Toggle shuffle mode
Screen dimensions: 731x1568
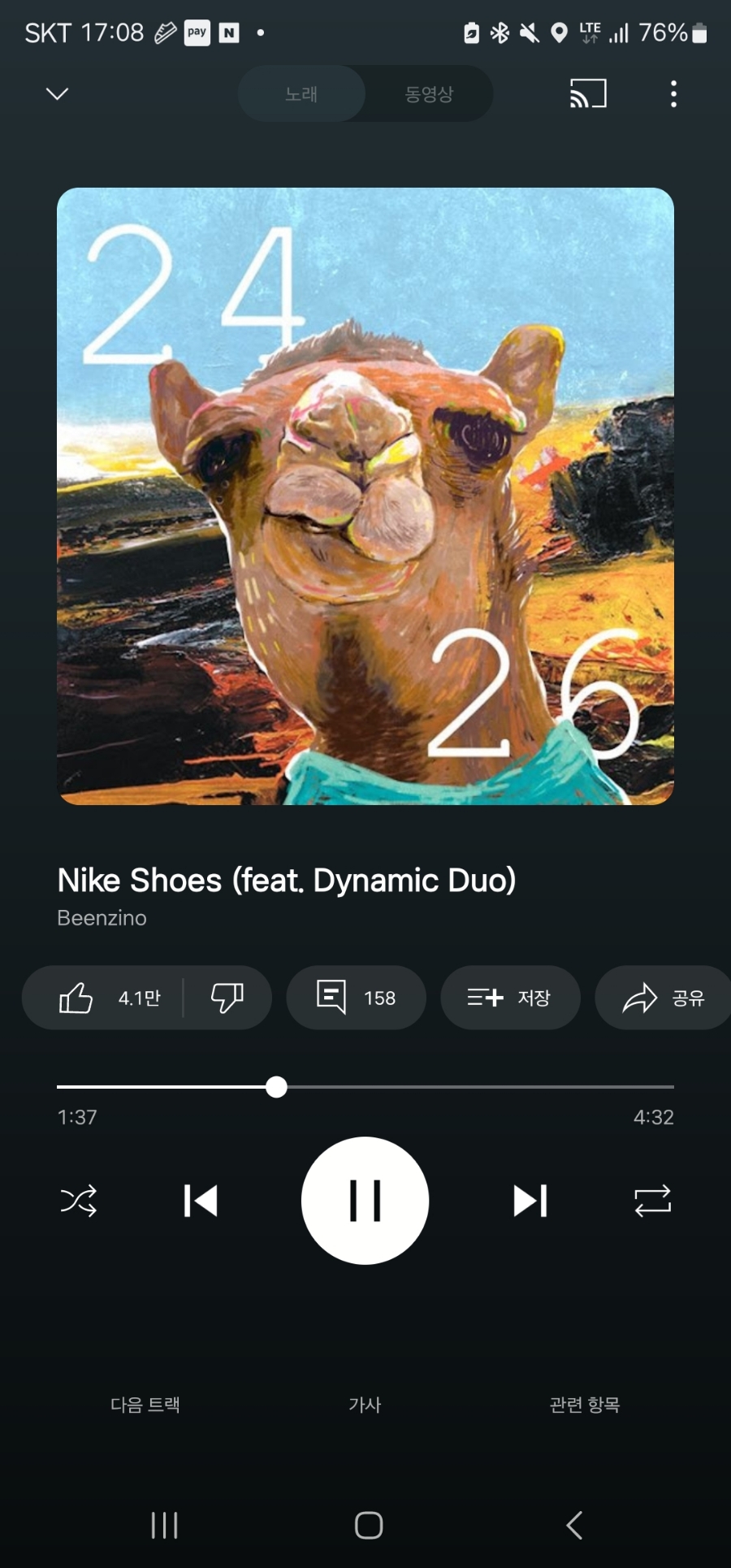point(79,1201)
